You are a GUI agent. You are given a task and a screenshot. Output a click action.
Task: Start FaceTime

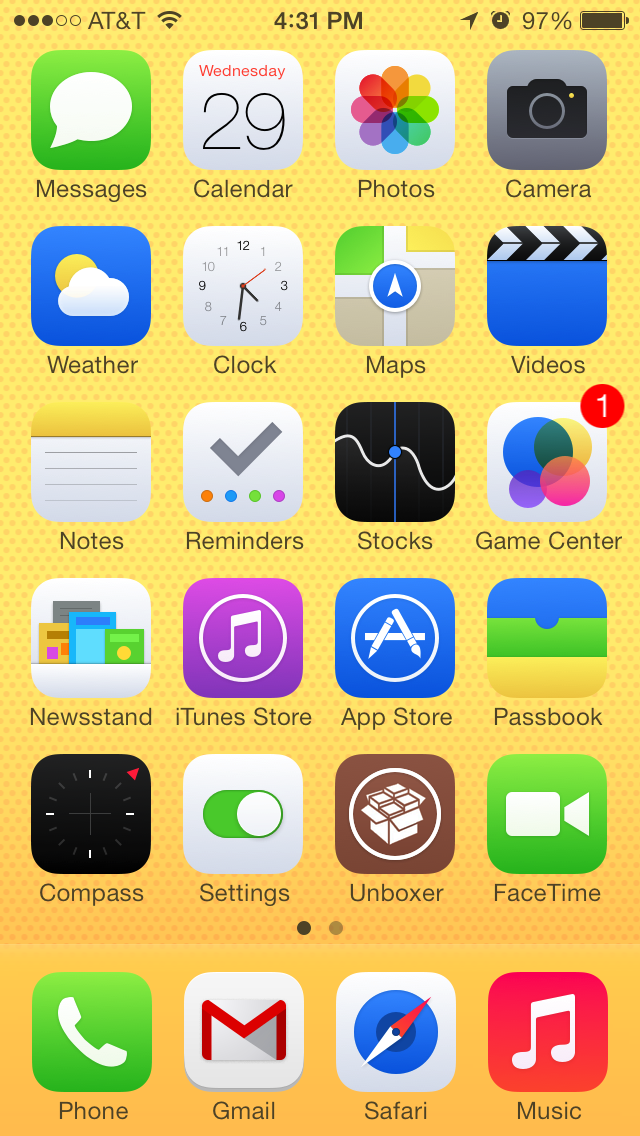click(547, 815)
